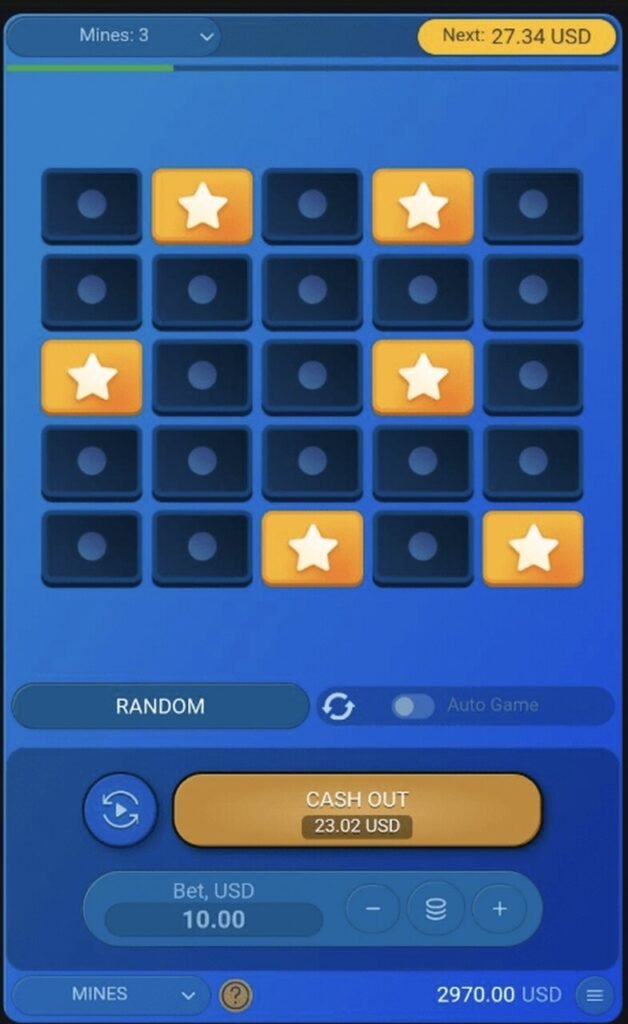Reveal the top-right tile of the grid
Screen dimensions: 628x1024
click(x=533, y=205)
